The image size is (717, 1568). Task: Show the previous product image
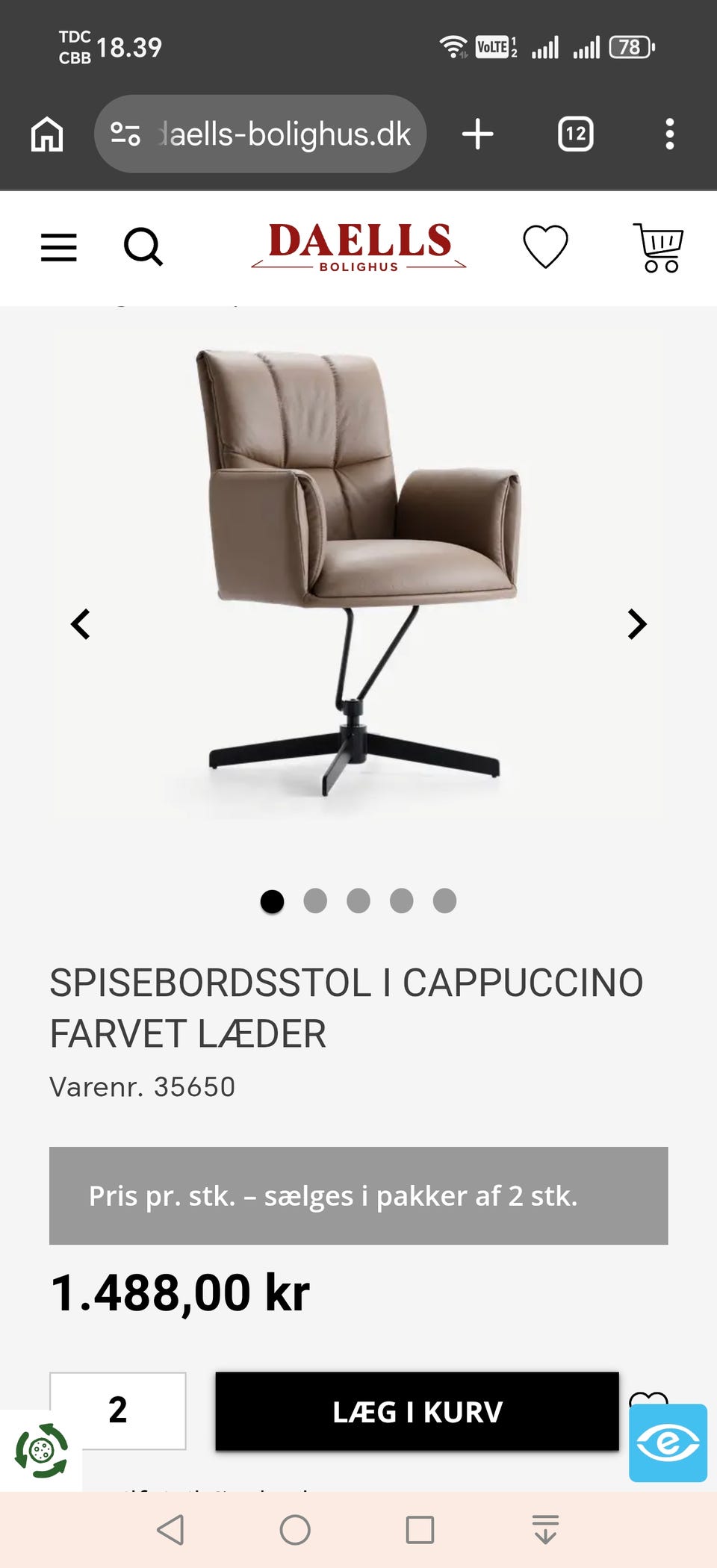click(81, 624)
